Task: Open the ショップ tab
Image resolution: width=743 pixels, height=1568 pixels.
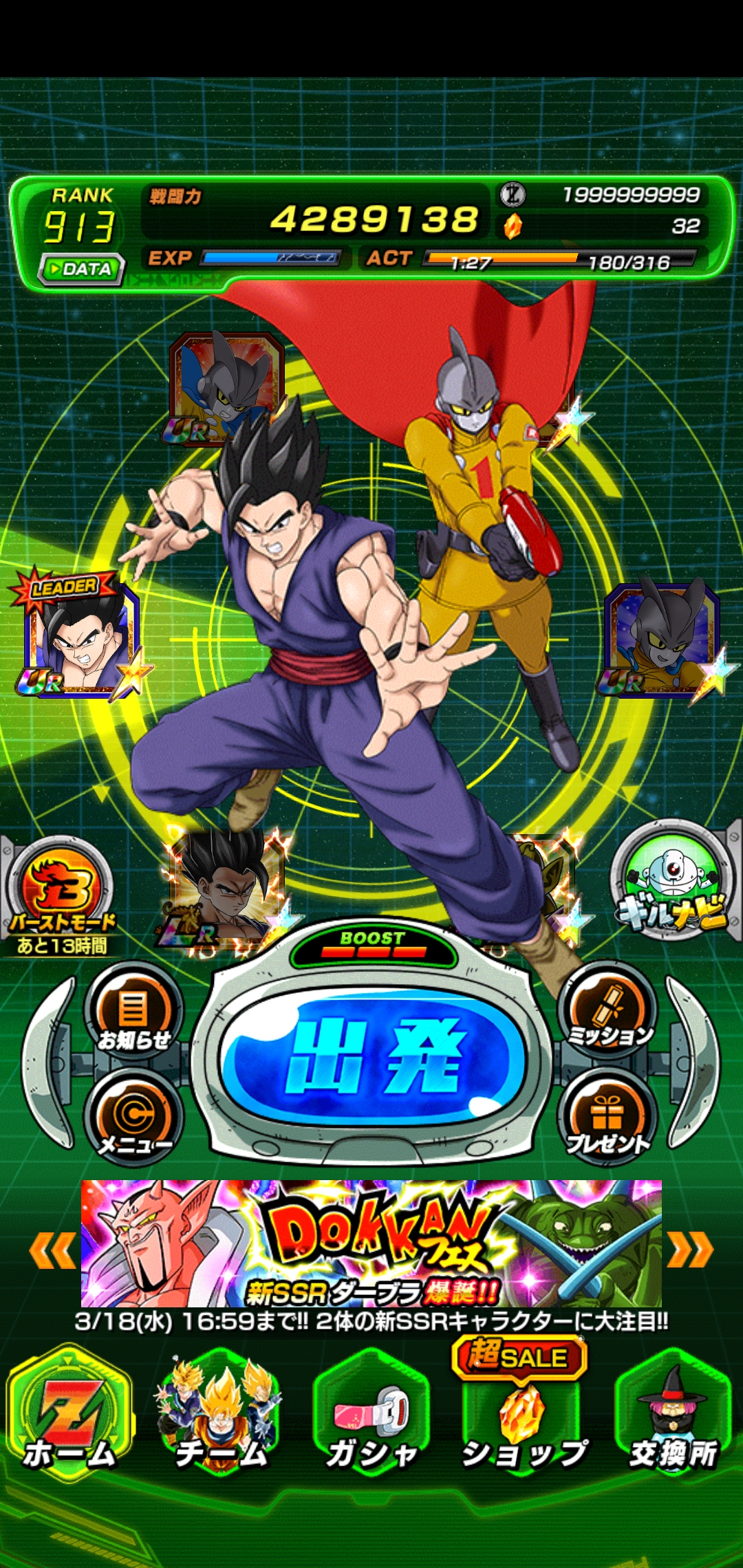Action: coord(523,1415)
